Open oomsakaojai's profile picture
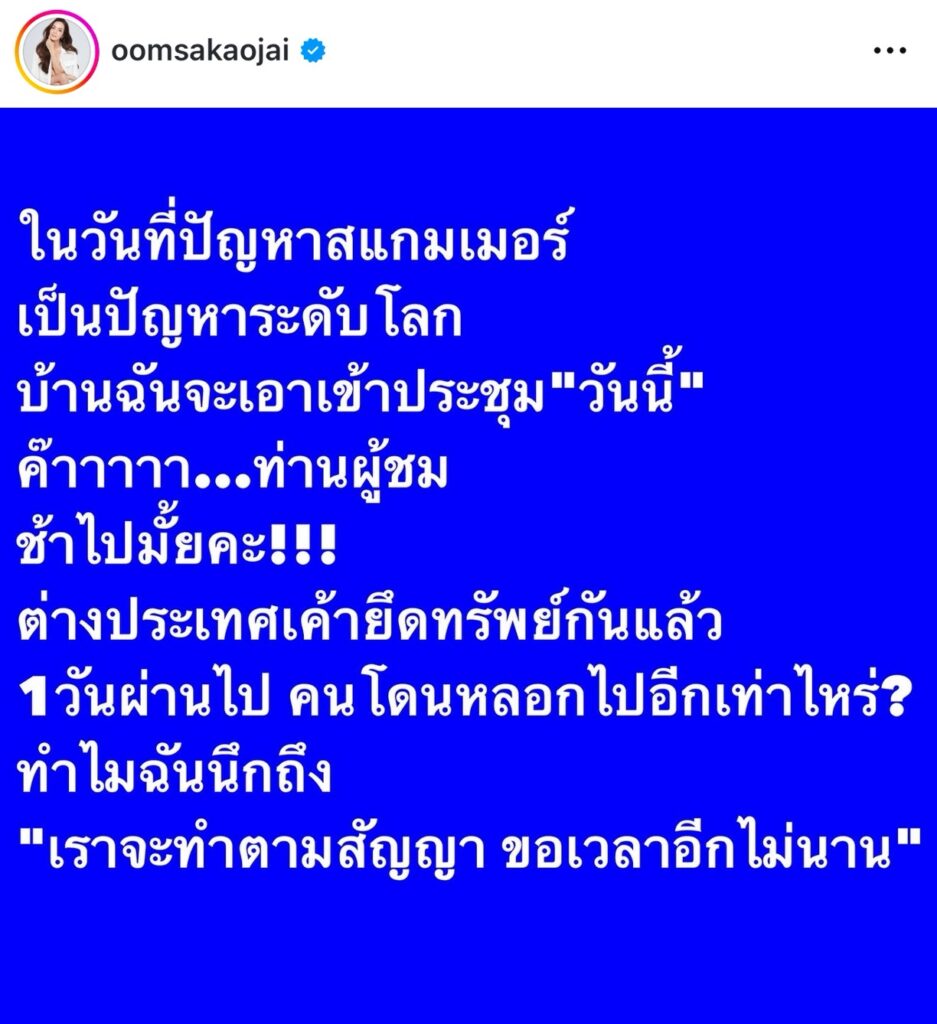 click(57, 51)
